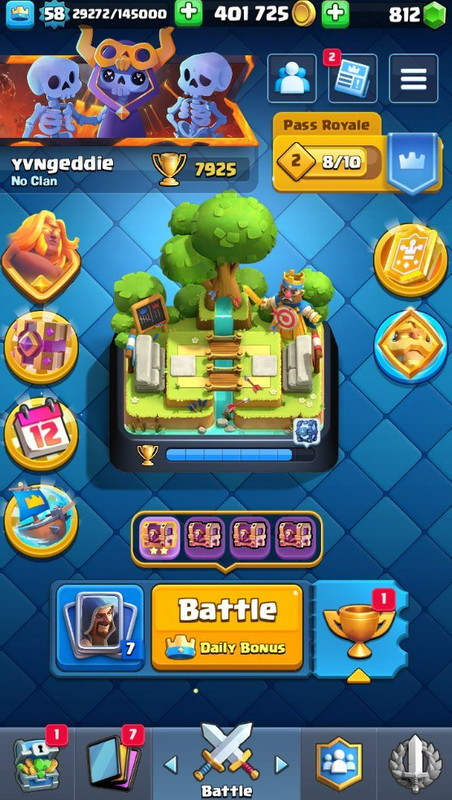Open the Shop tab with the chest
Screen dimensions: 452x800
pyautogui.click(x=37, y=764)
